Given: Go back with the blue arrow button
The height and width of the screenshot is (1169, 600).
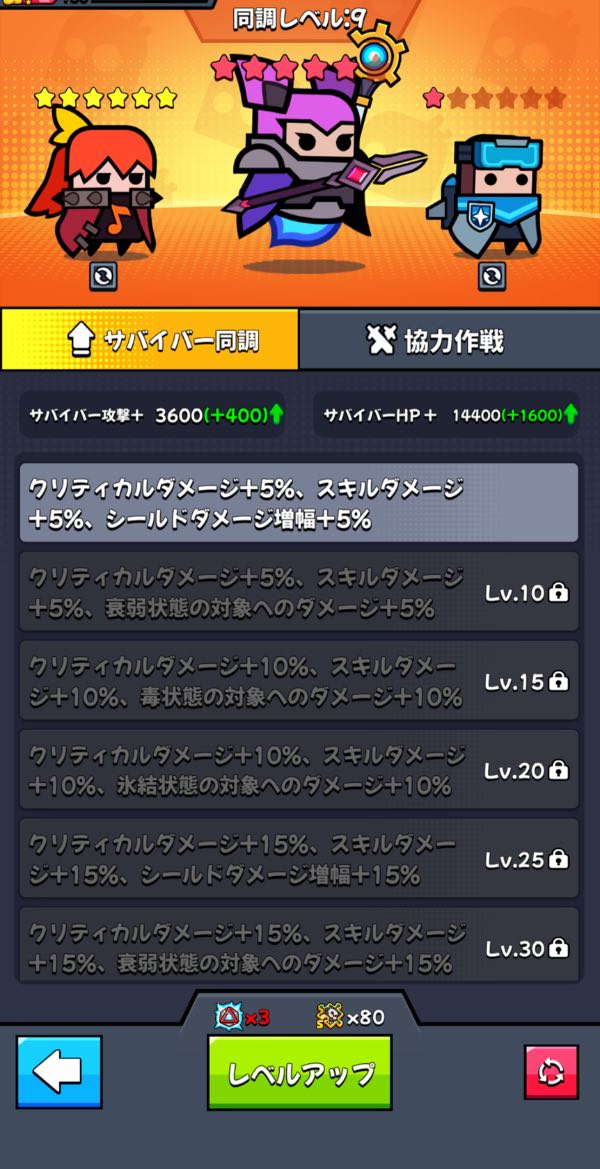Looking at the screenshot, I should point(59,1072).
